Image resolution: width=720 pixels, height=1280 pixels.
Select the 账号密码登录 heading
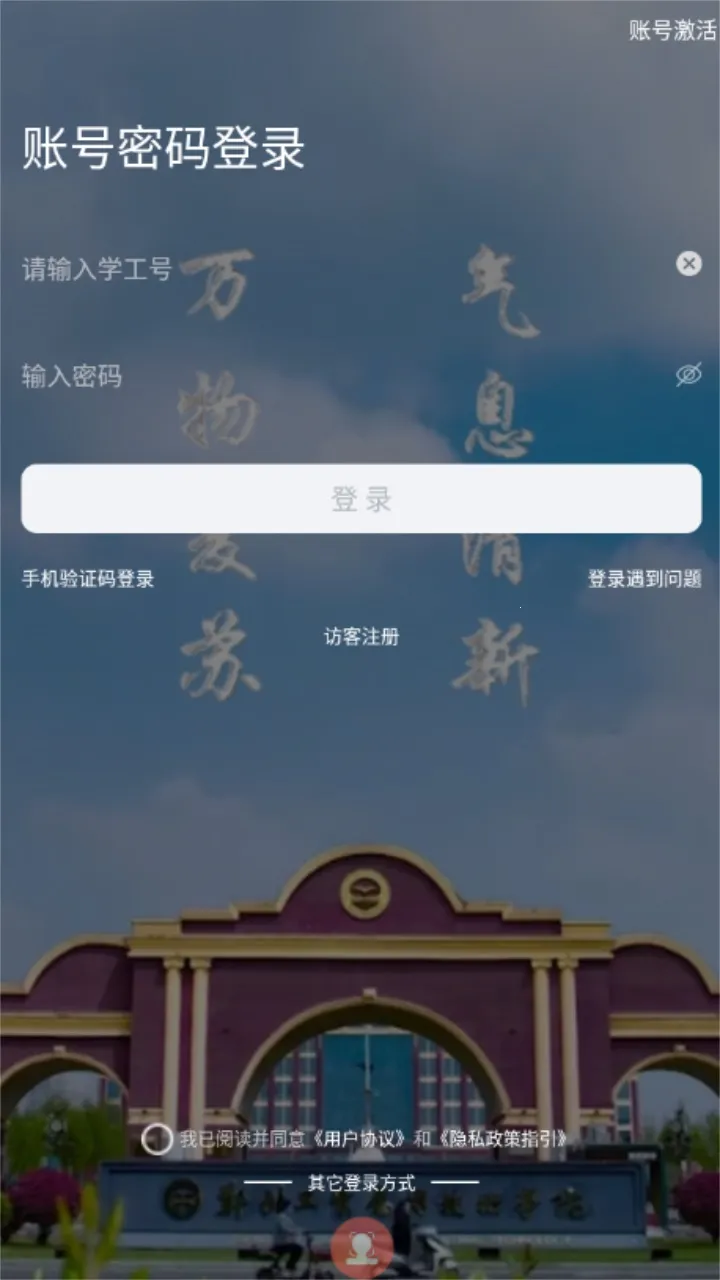point(163,148)
